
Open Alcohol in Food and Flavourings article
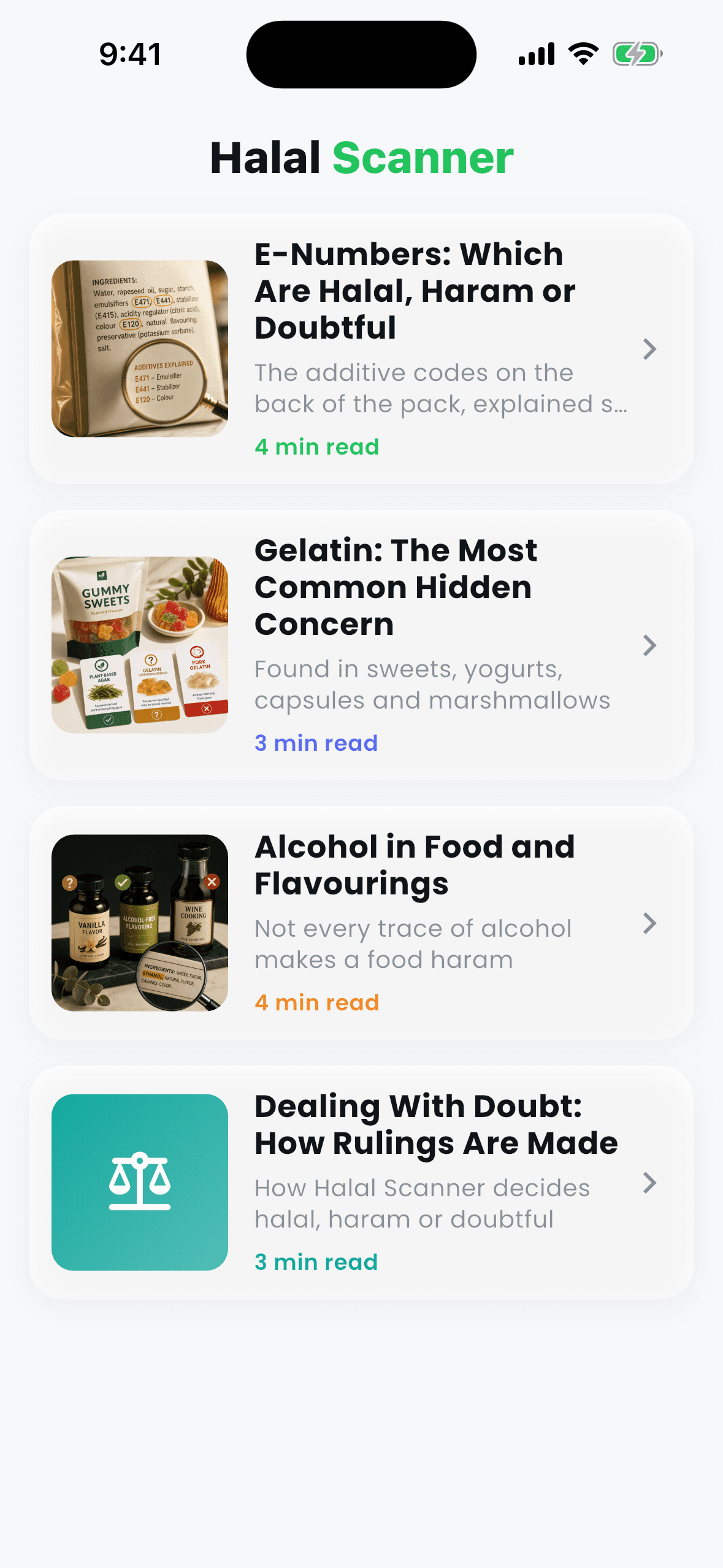(x=361, y=923)
